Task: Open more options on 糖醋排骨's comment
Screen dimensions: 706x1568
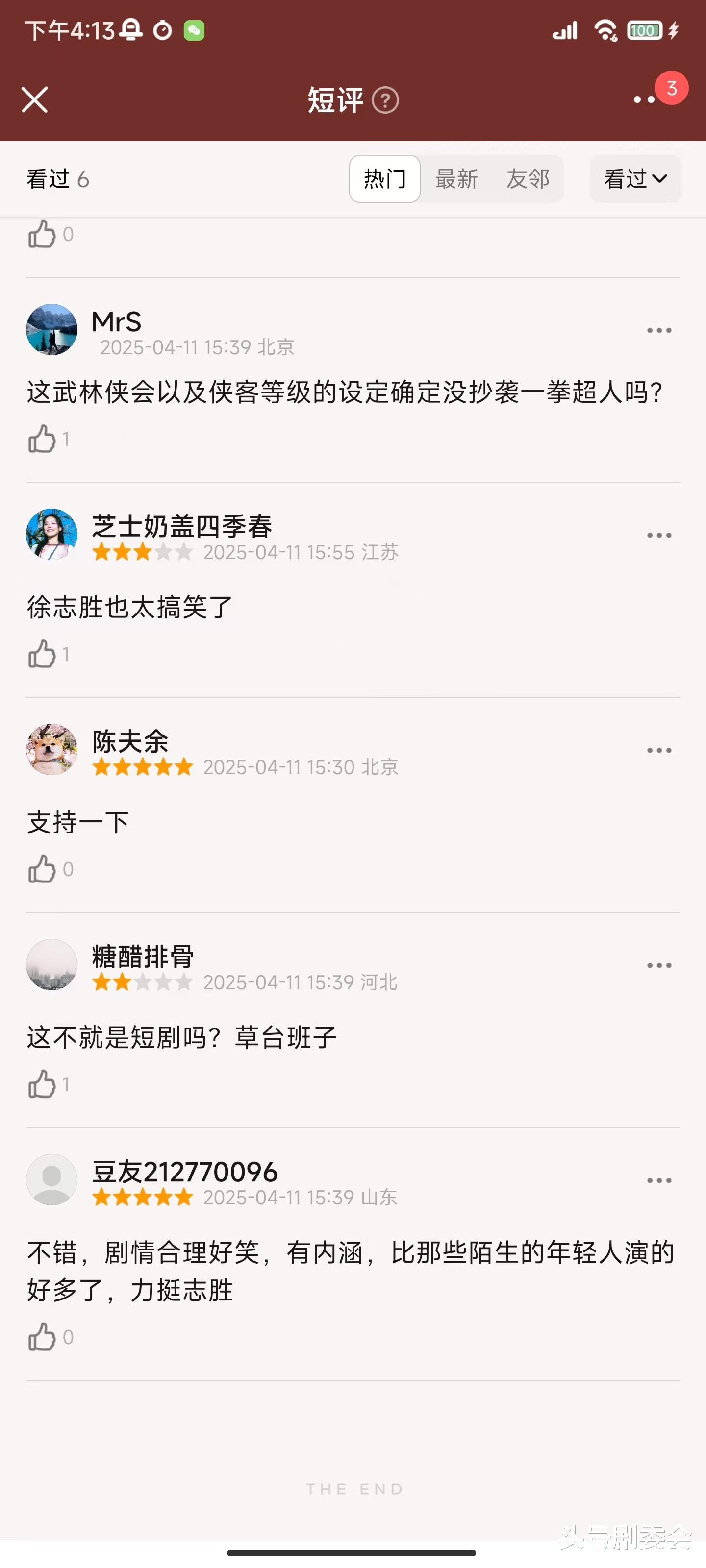Action: [x=659, y=965]
